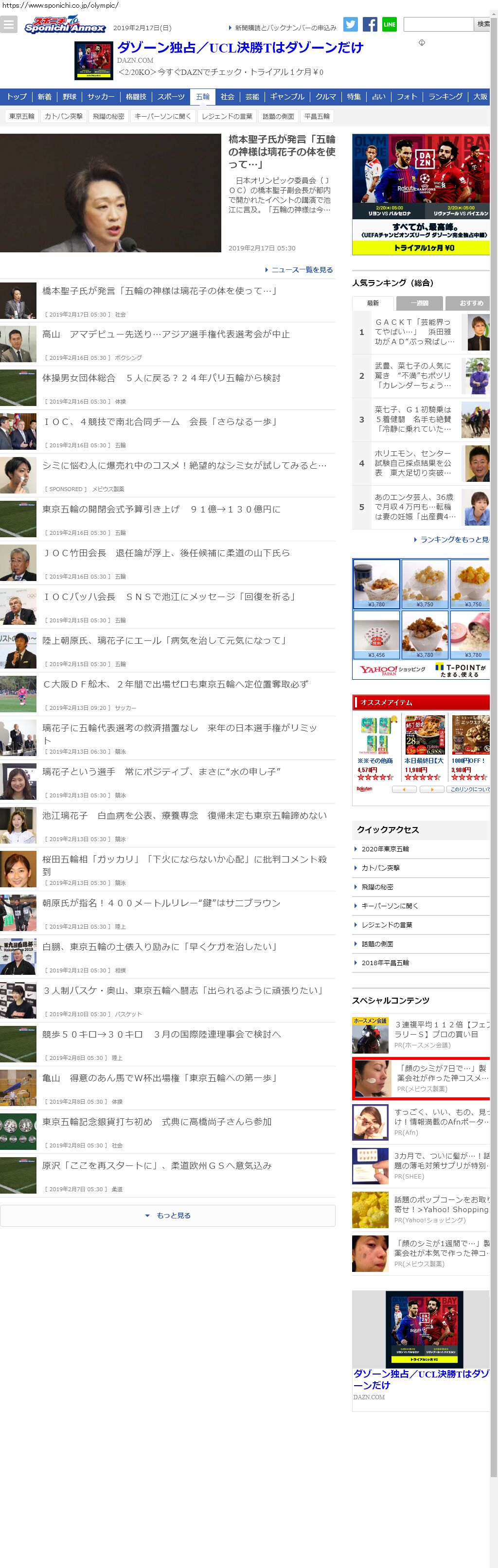Open ランキングをもっと見る link

454,539
